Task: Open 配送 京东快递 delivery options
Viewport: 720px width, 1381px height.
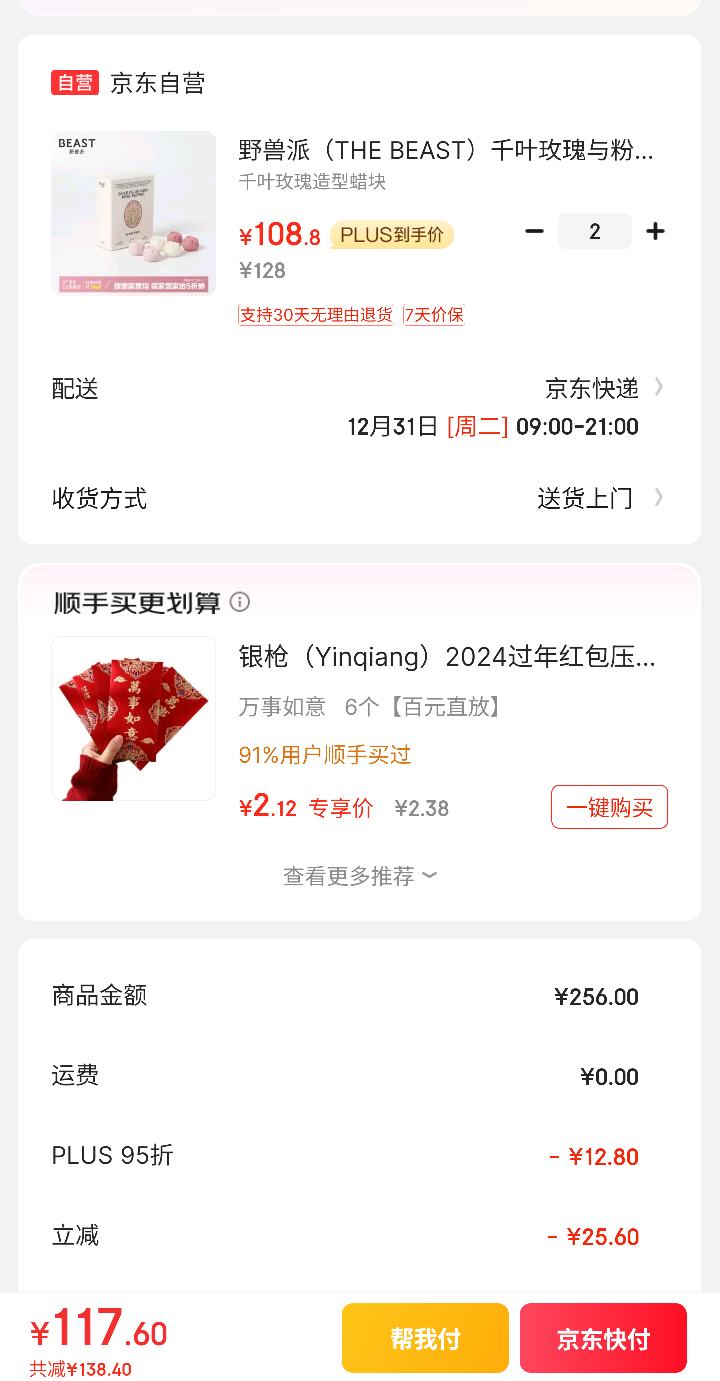Action: [x=602, y=388]
